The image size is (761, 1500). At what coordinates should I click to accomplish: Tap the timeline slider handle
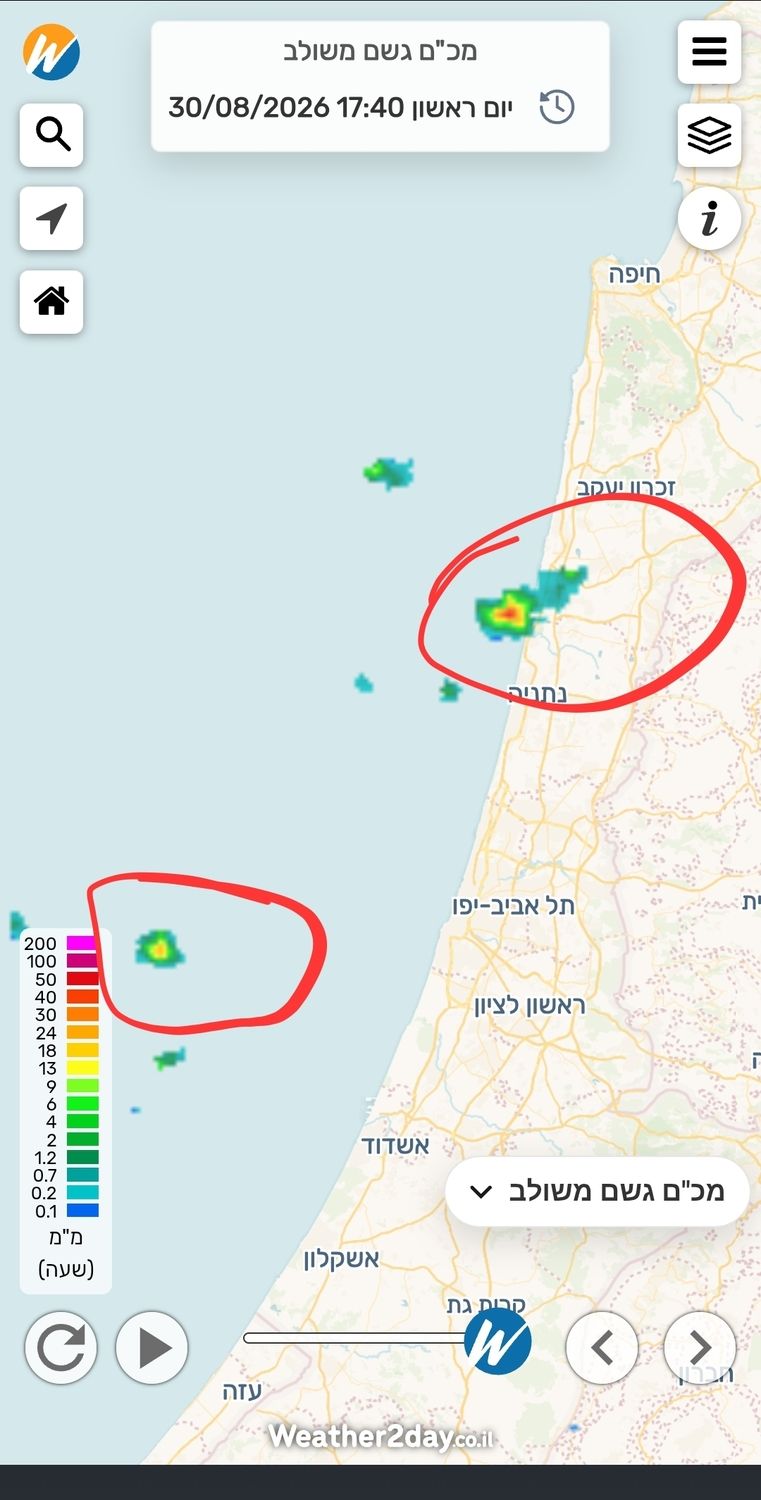[x=498, y=1340]
